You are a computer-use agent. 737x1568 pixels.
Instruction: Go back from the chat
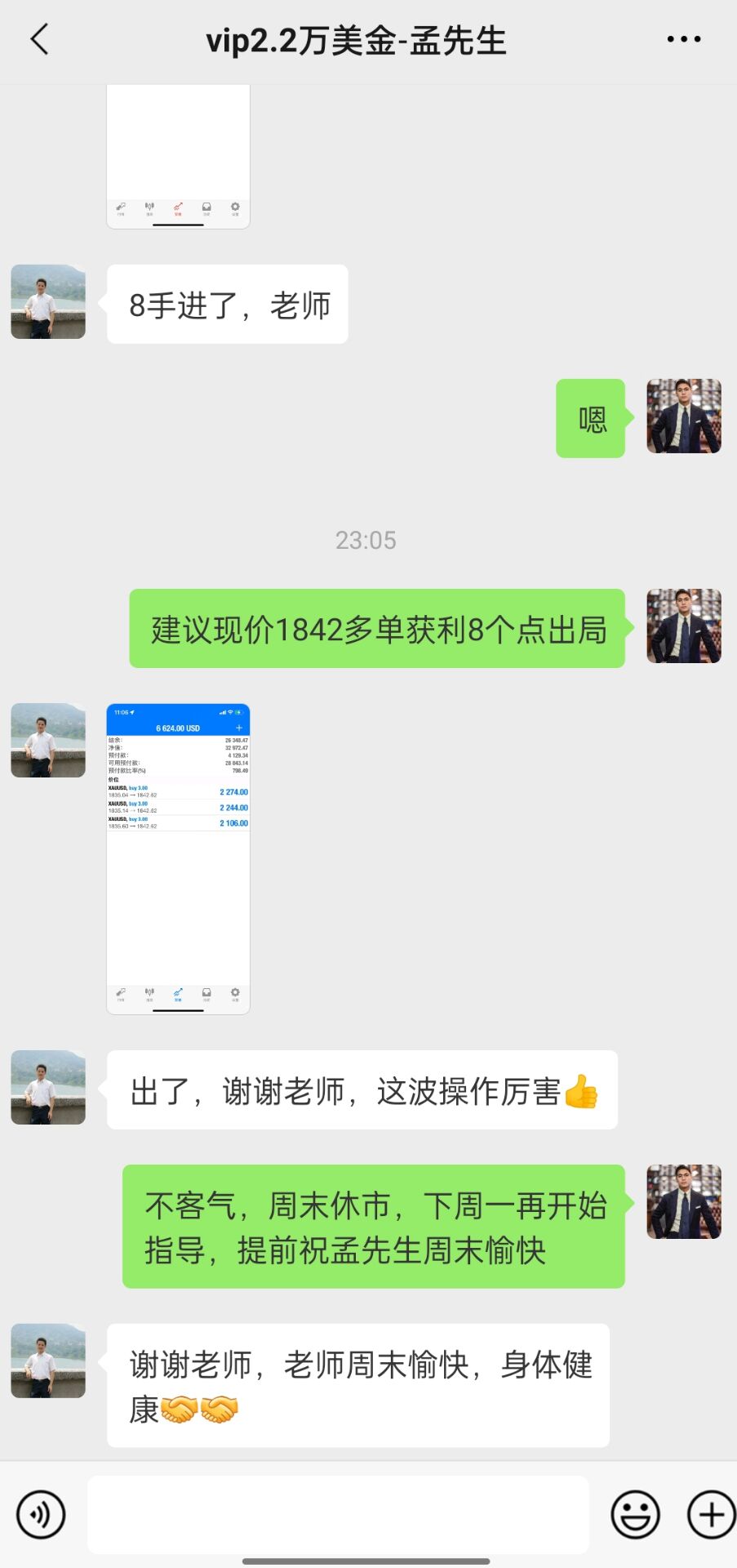coord(39,39)
